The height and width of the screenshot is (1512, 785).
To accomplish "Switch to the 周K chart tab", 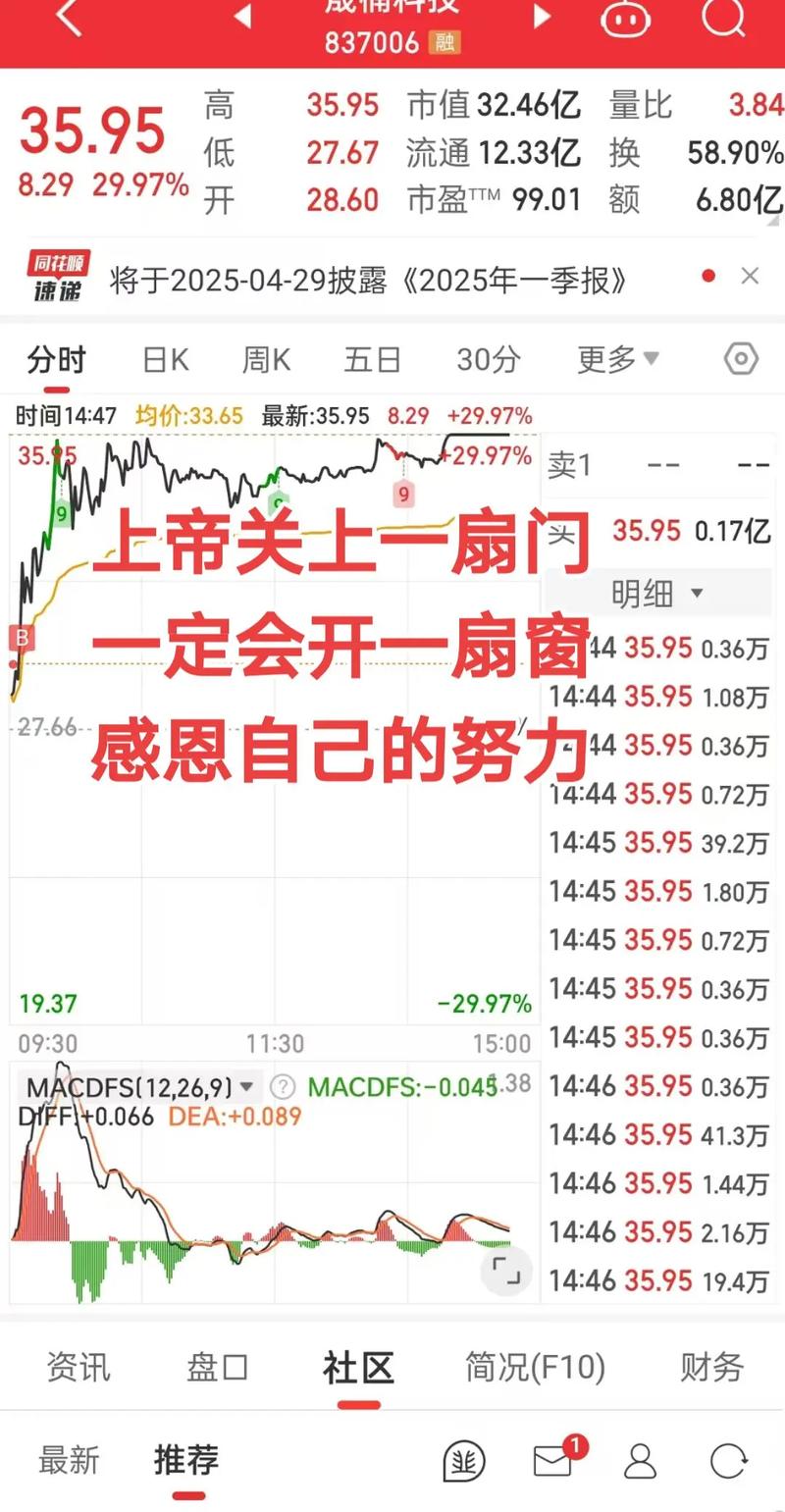I will click(x=266, y=360).
